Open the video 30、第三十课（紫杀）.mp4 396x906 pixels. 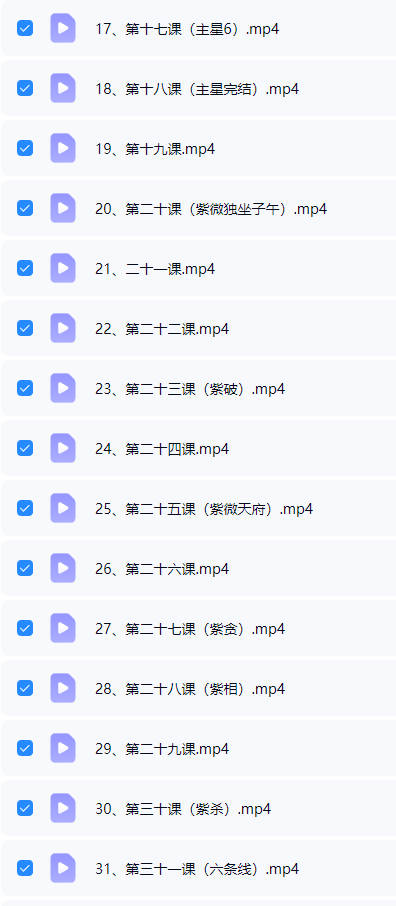pyautogui.click(x=183, y=809)
